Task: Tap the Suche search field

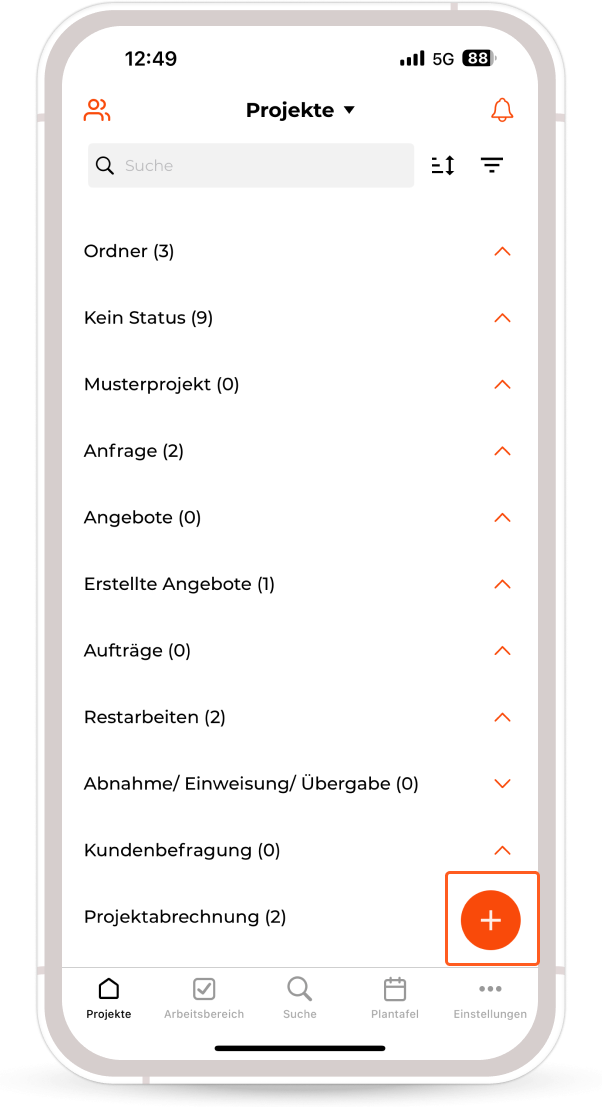Action: [251, 166]
